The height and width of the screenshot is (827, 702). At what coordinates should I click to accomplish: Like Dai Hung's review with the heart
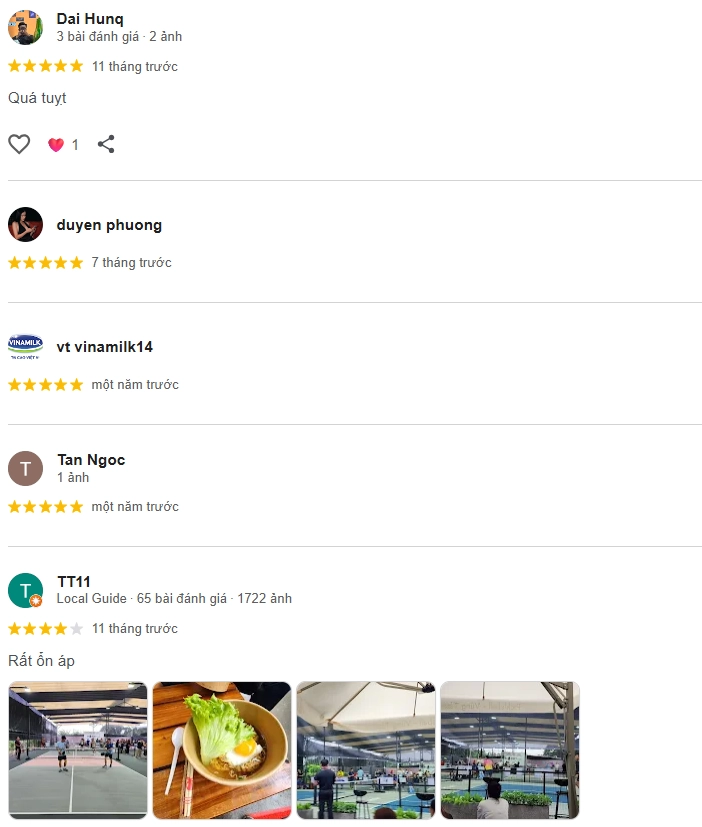19,144
